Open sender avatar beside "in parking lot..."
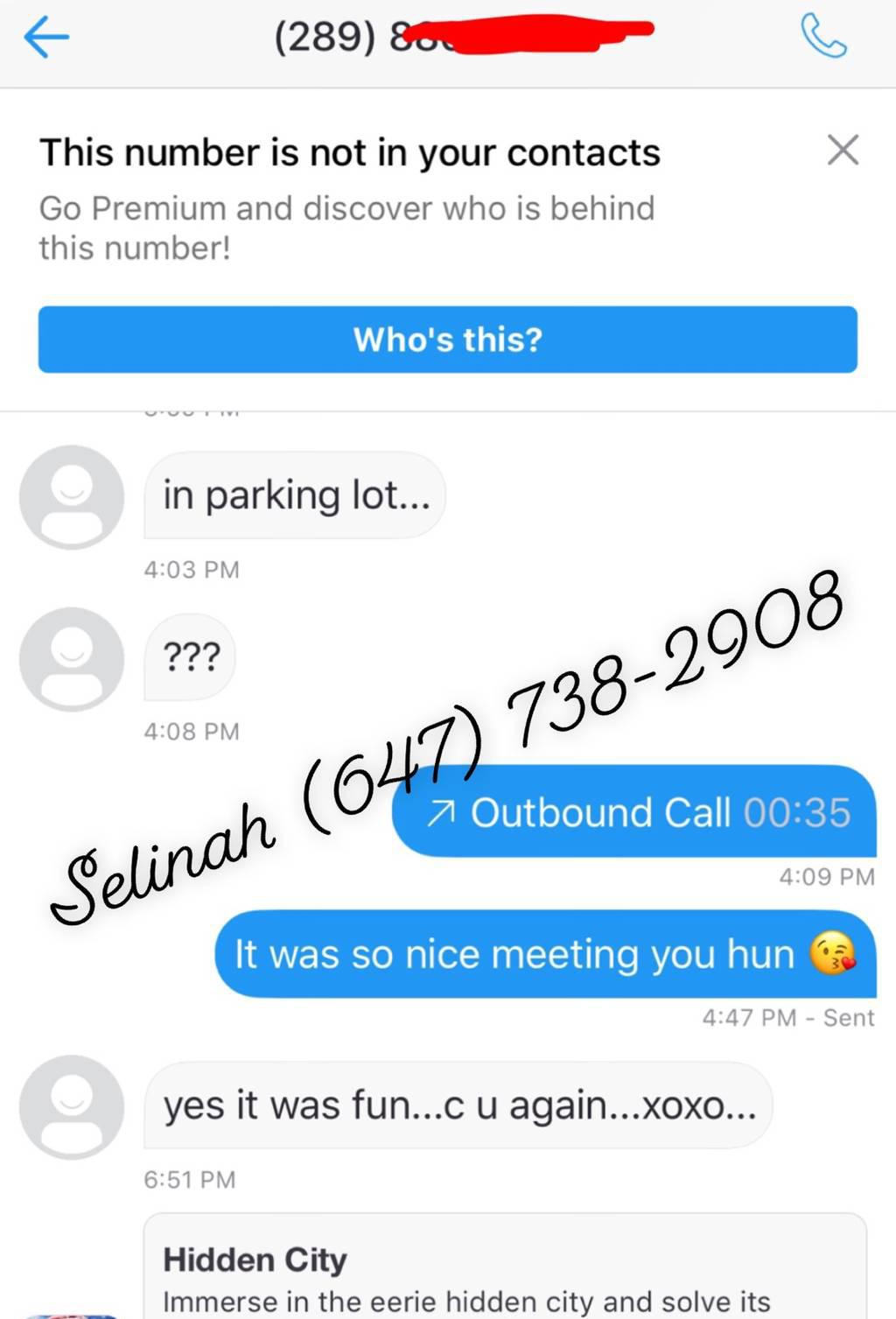896x1319 pixels. point(72,496)
